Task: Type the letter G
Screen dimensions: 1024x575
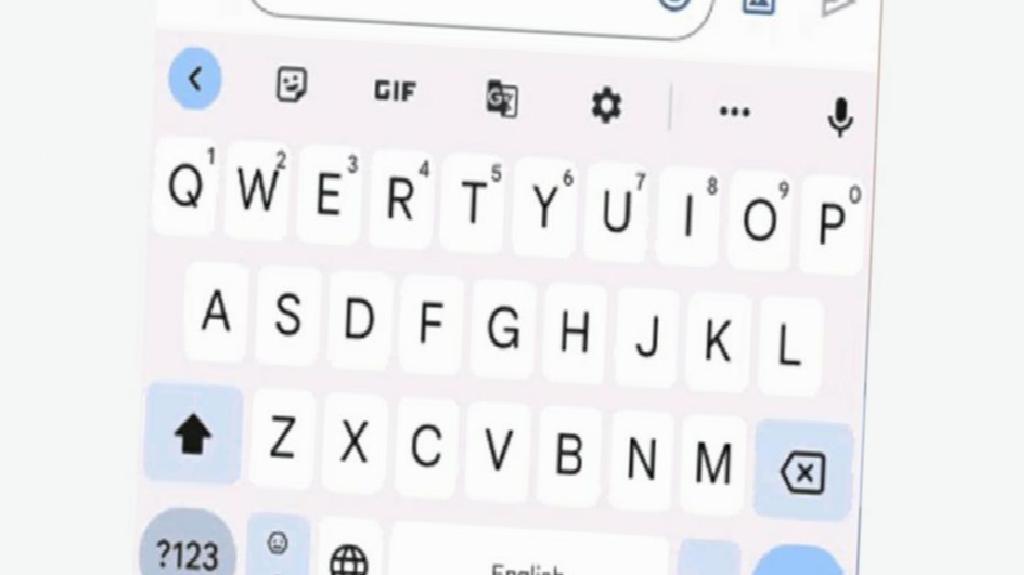Action: (x=505, y=327)
